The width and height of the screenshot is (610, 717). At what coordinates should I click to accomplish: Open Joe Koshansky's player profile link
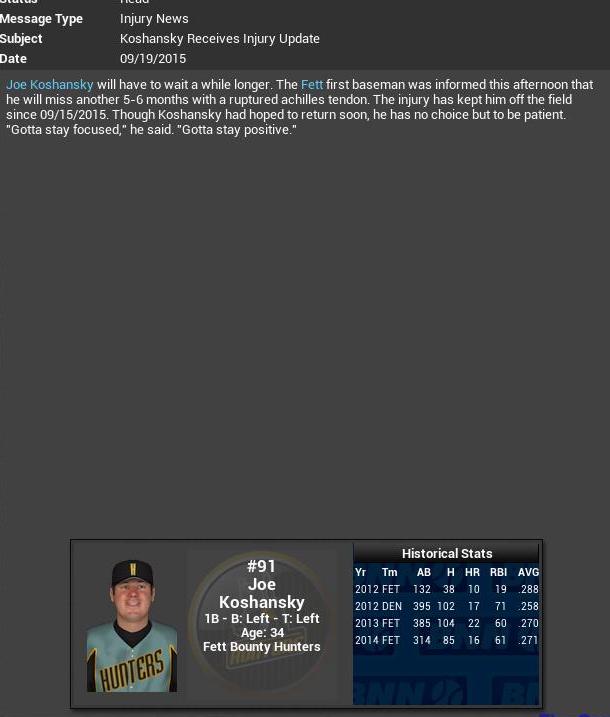click(50, 85)
